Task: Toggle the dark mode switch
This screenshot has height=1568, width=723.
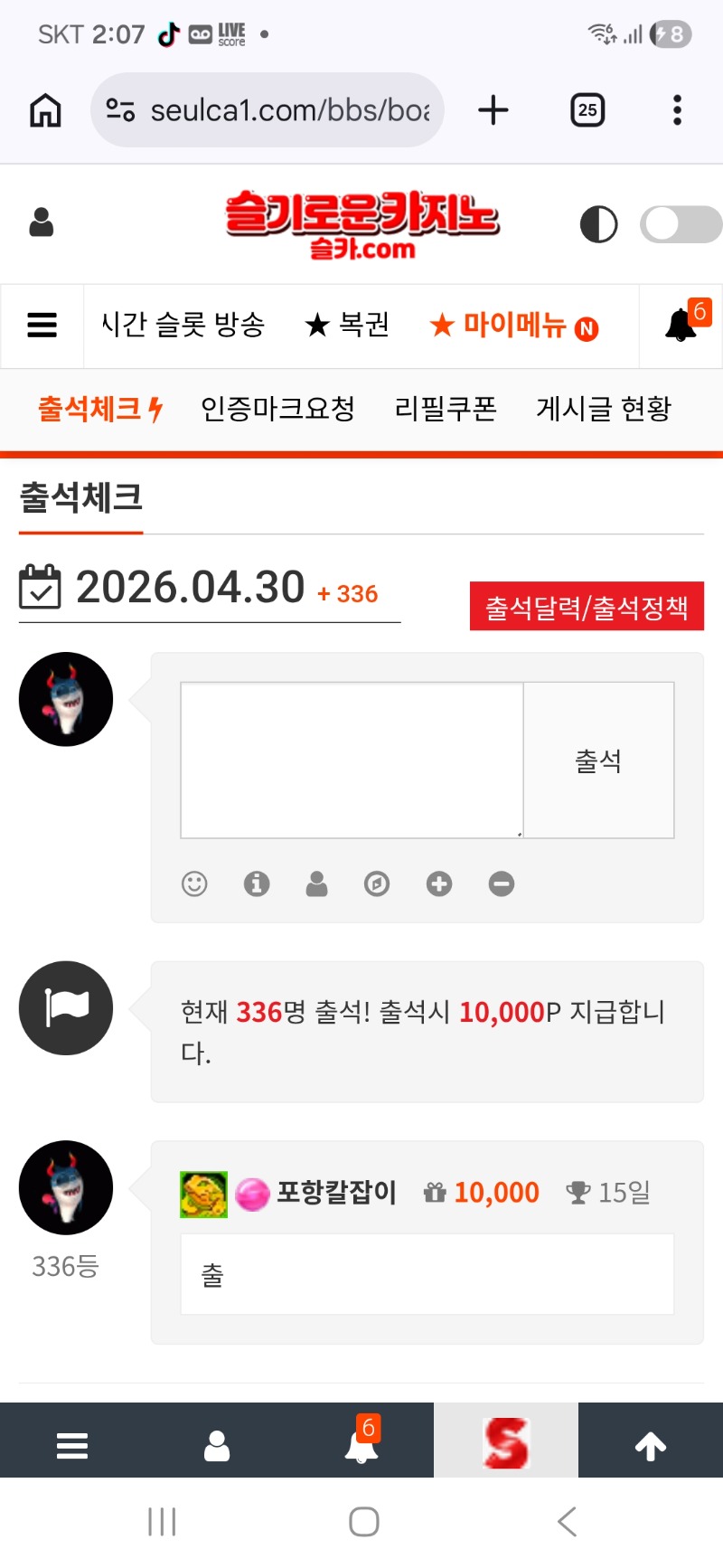Action: pos(680,224)
